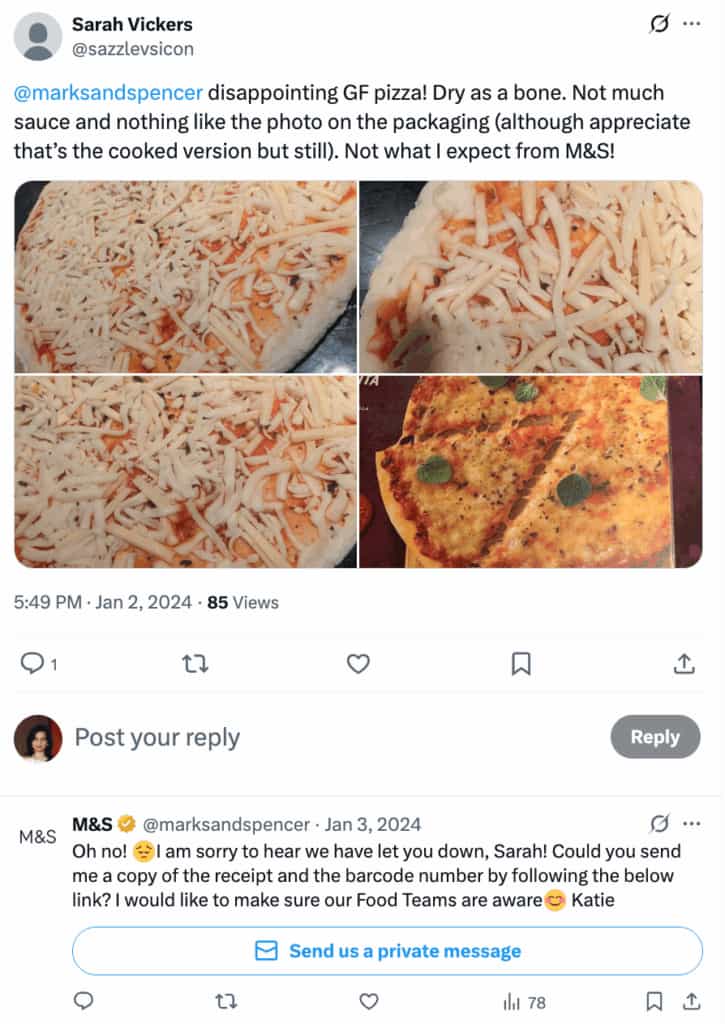The width and height of the screenshot is (725, 1024).
Task: Open the share menu on the M&S reply
Action: (x=691, y=1001)
